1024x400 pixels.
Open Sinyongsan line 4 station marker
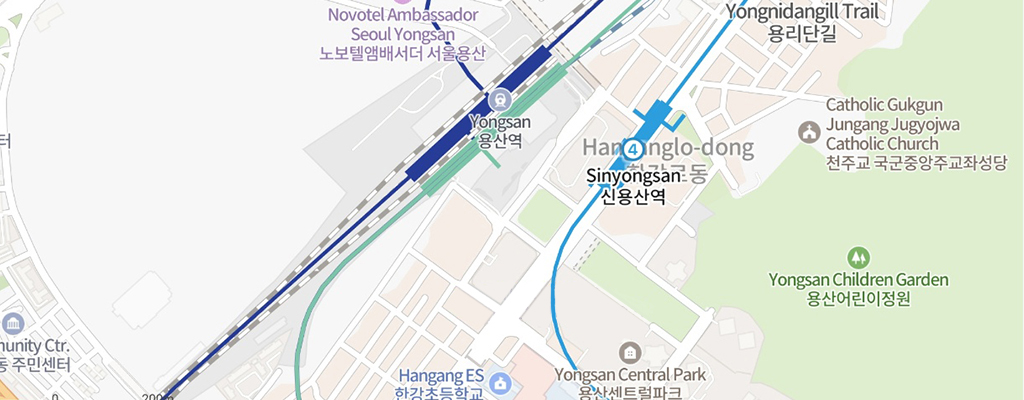click(x=634, y=151)
